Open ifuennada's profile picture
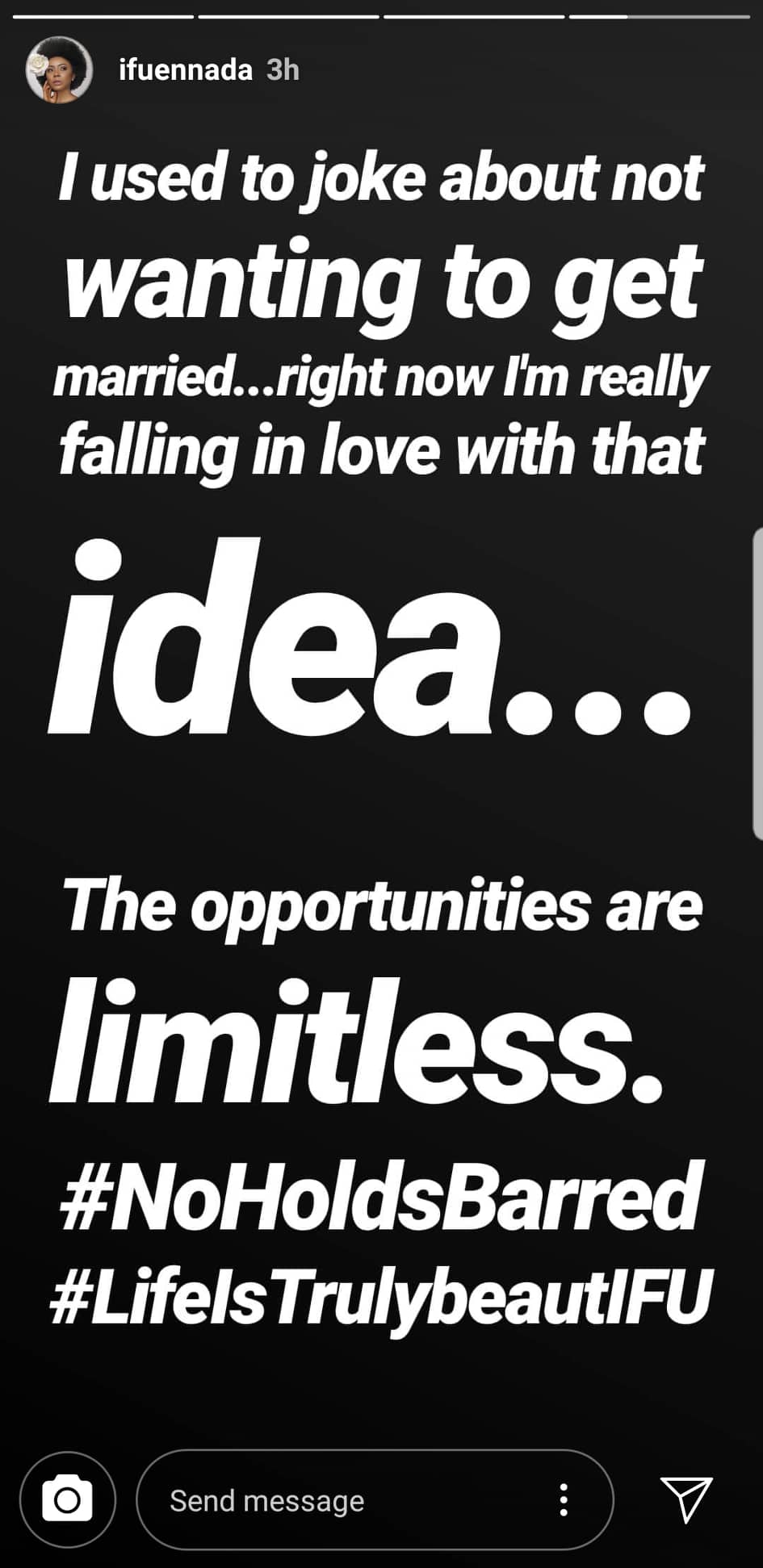 (x=58, y=70)
